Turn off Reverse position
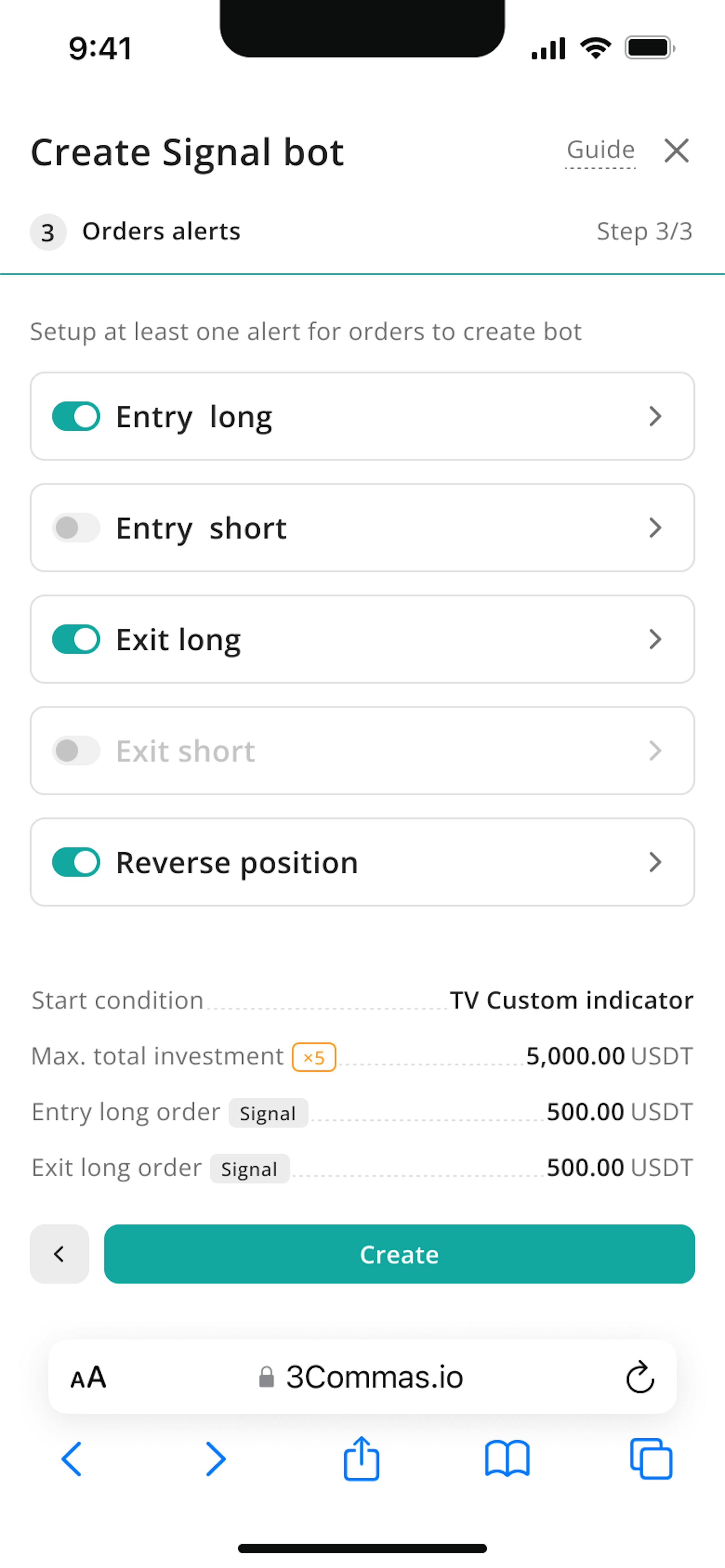Viewport: 725px width, 1568px height. point(75,862)
